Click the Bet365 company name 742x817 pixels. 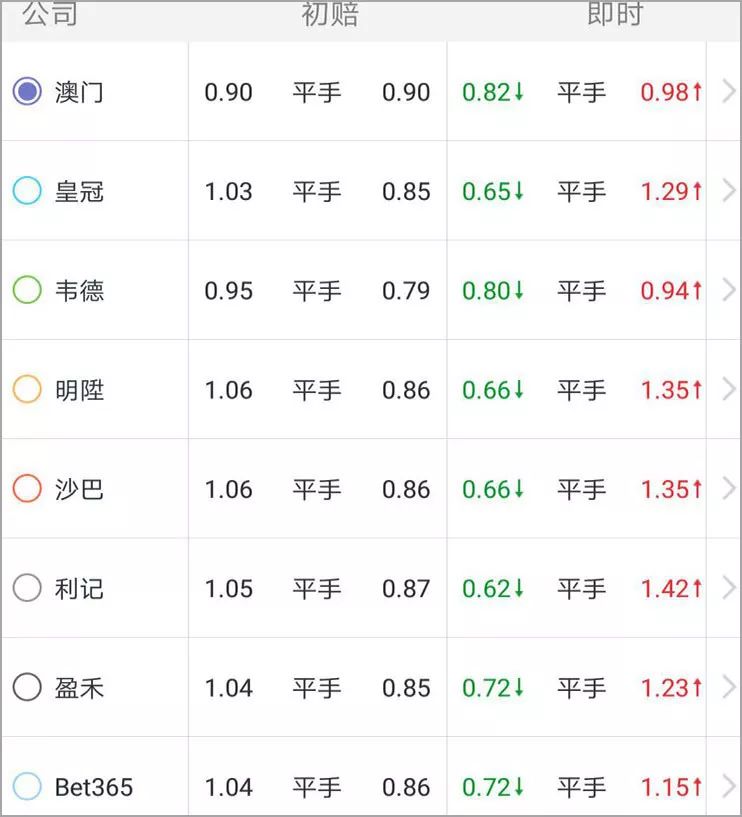[95, 787]
